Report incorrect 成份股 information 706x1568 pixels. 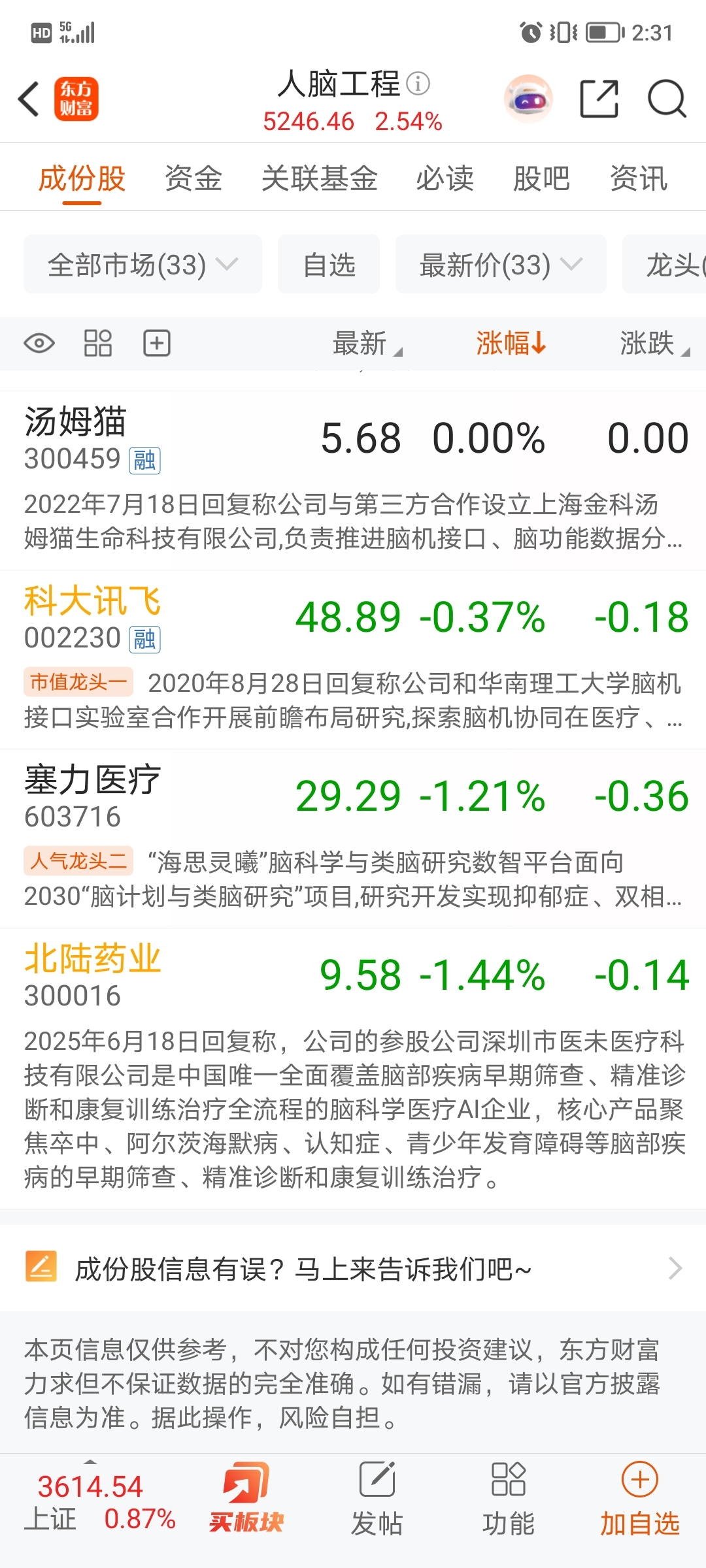353,1269
